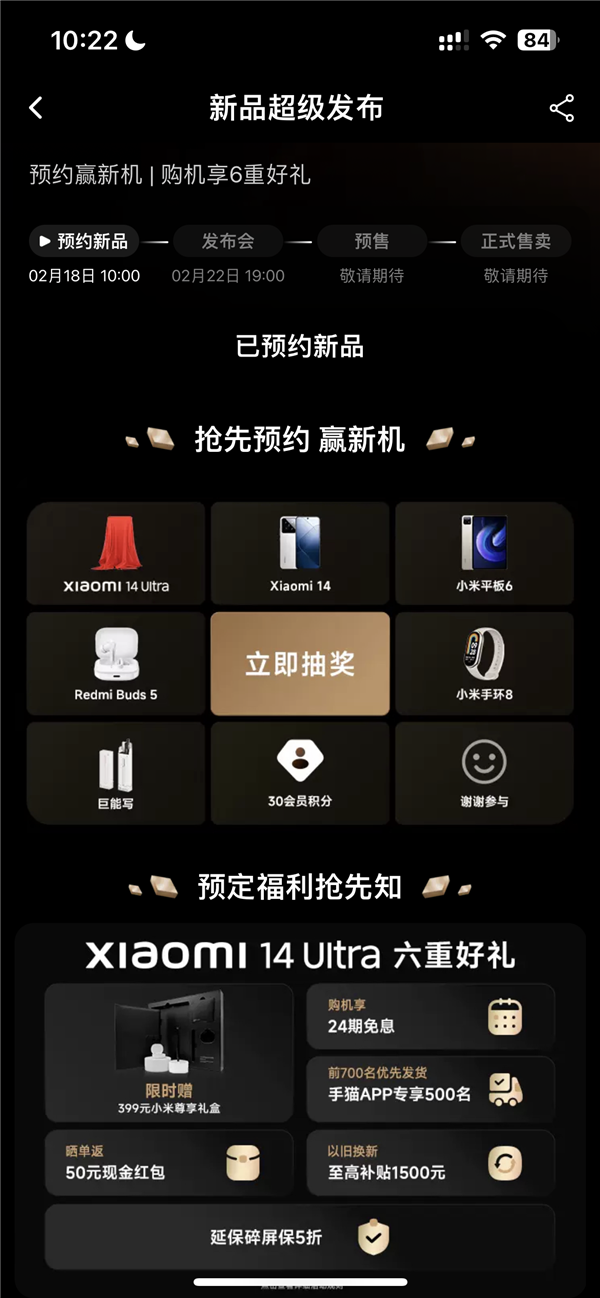Viewport: 600px width, 1298px height.
Task: Open the 399元小米尊享礼盒 gift card
Action: pyautogui.click(x=169, y=1052)
